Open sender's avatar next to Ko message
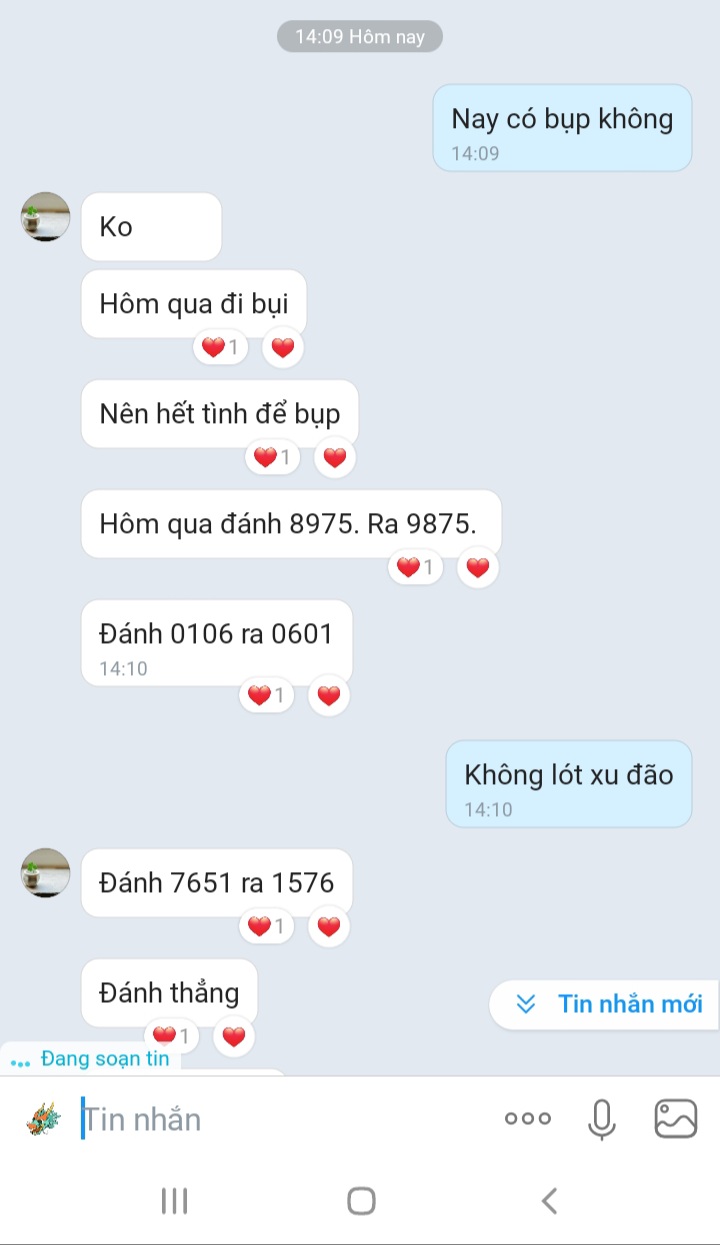 [x=46, y=217]
